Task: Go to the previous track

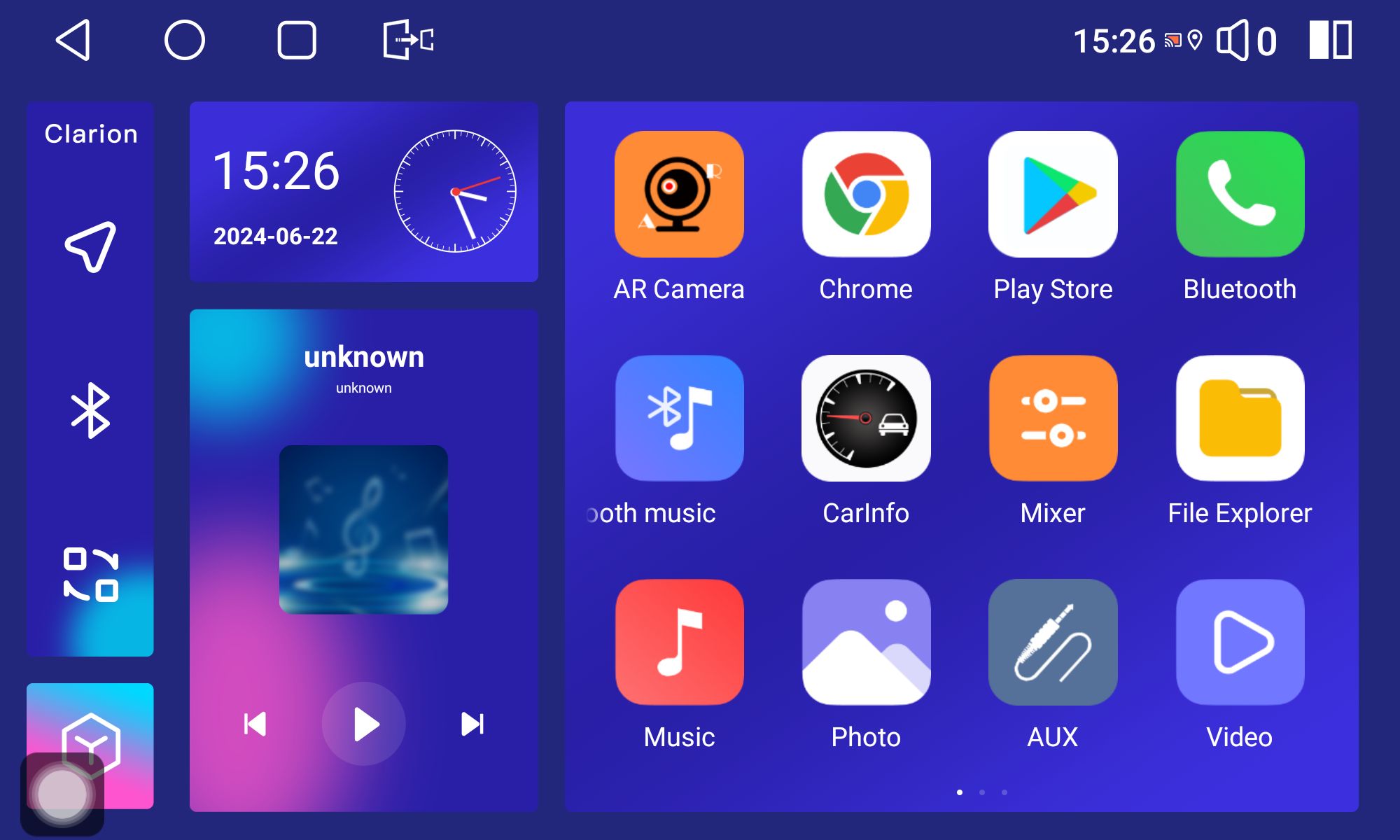Action: (255, 724)
